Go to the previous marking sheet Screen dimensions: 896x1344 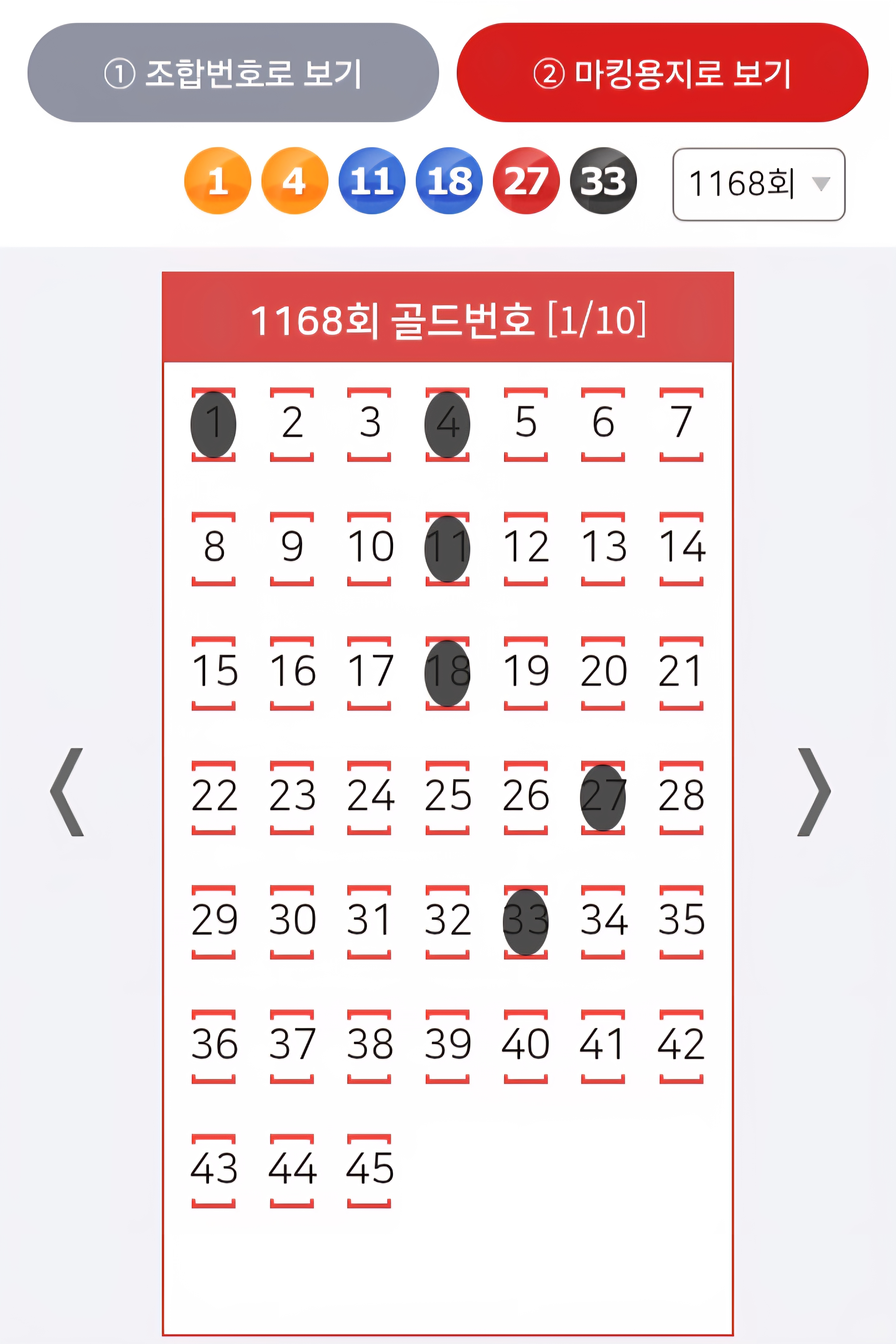(x=68, y=792)
